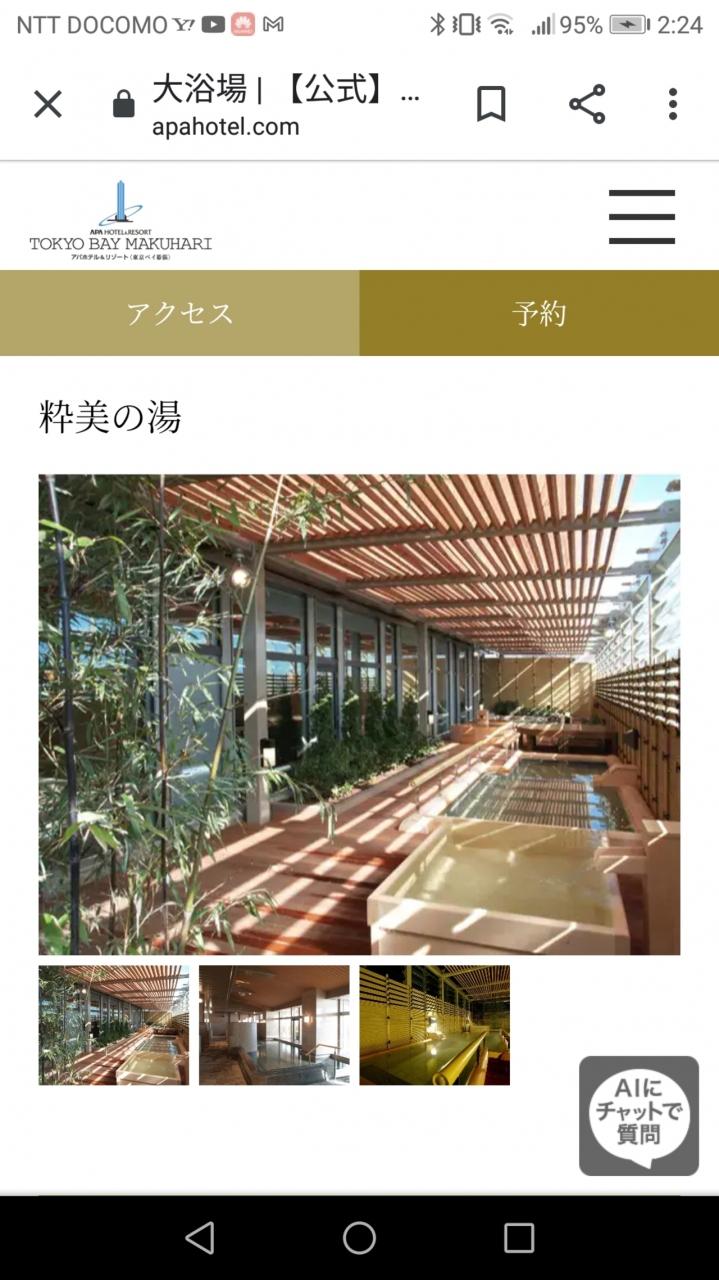Close the browser custom tab
Screen dimensions: 719x1280
(x=47, y=104)
